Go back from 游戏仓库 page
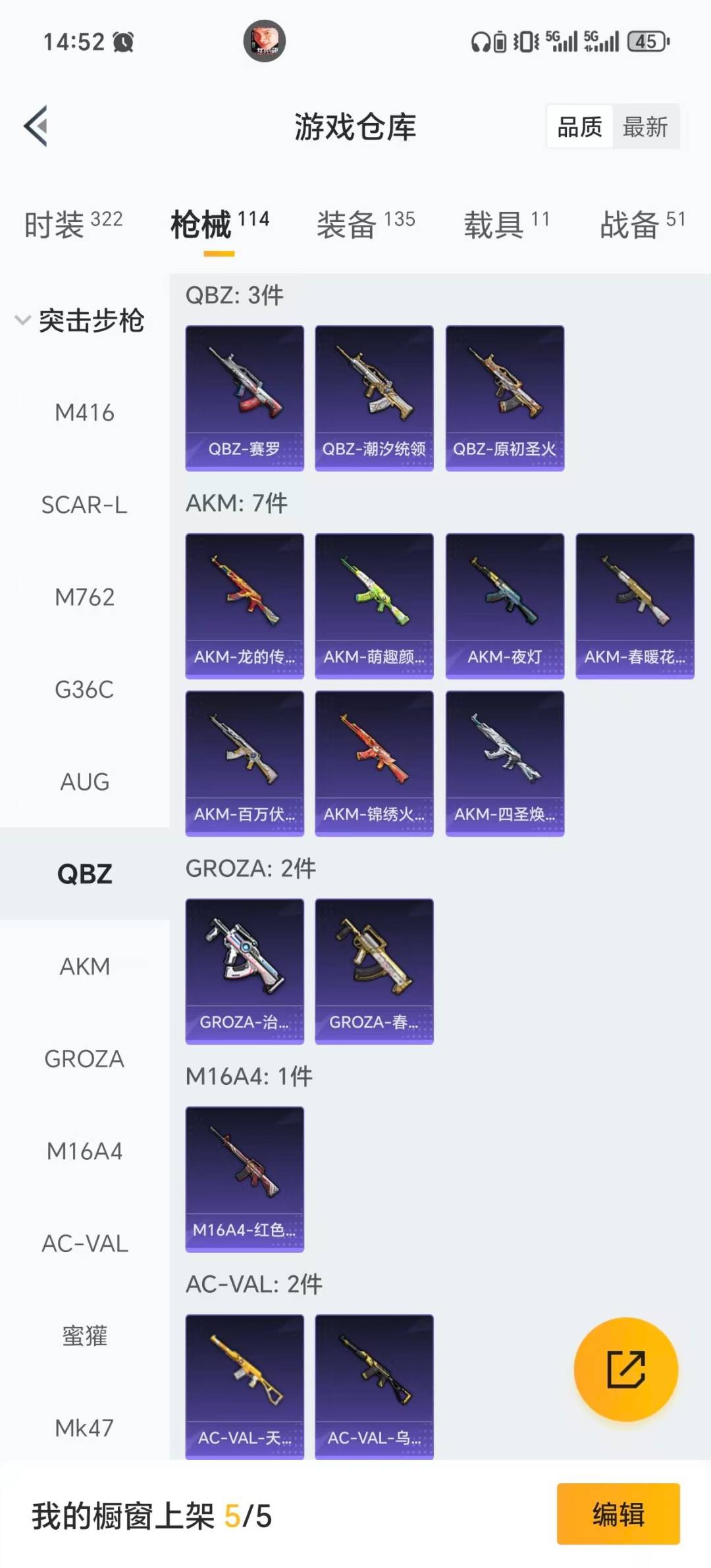This screenshot has height=1568, width=711. pyautogui.click(x=36, y=126)
